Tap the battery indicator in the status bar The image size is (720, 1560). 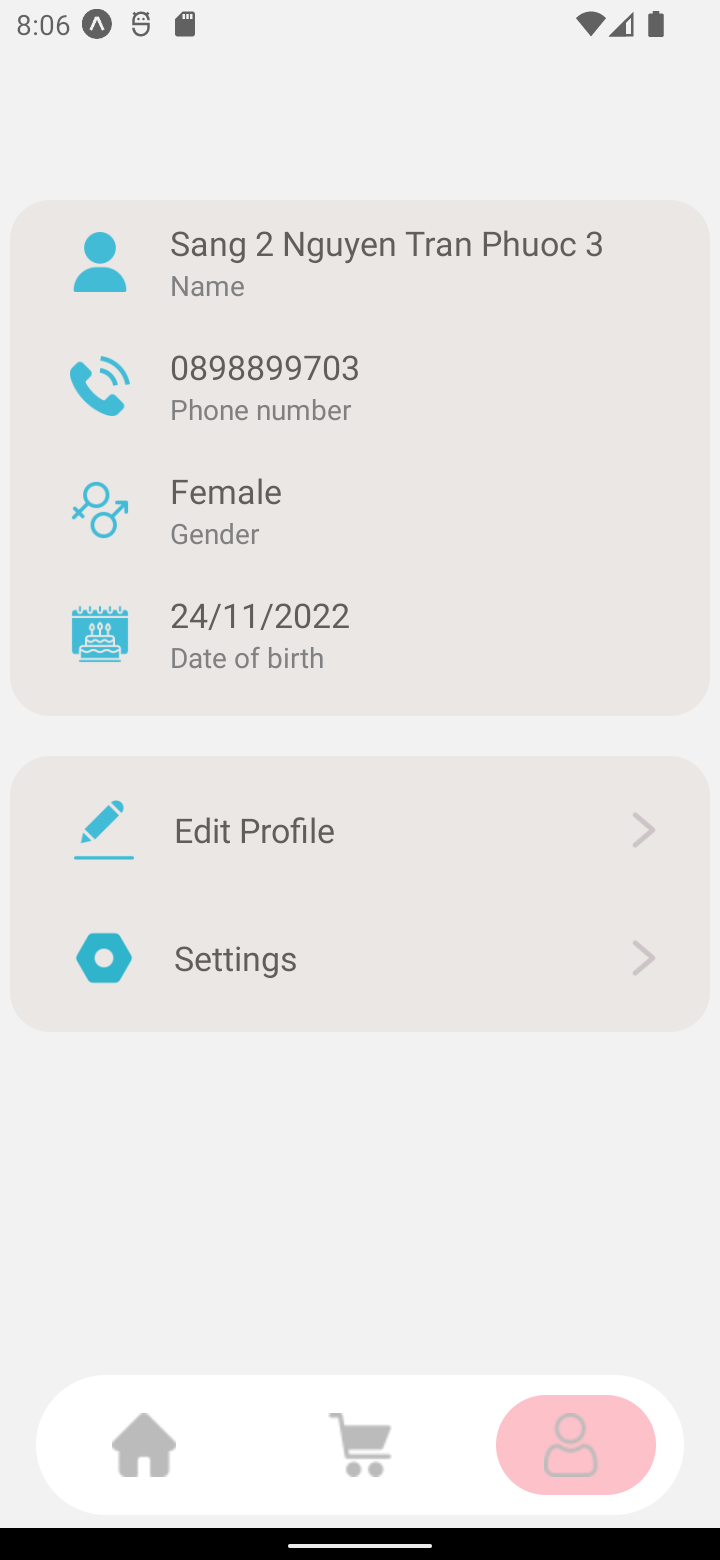click(656, 25)
